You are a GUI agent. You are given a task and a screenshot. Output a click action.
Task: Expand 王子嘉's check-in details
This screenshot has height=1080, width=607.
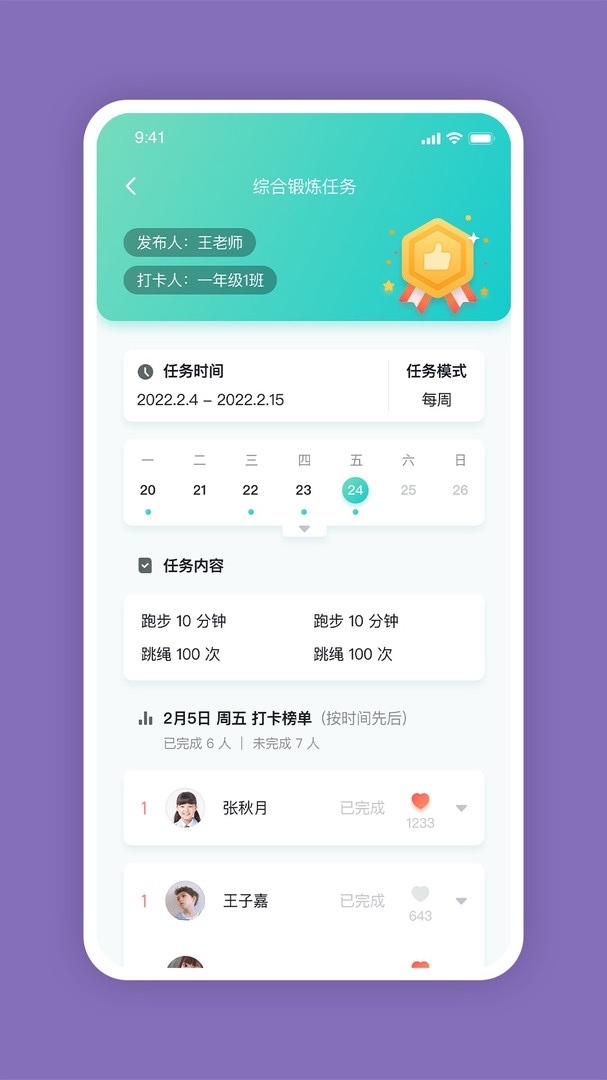pyautogui.click(x=461, y=901)
